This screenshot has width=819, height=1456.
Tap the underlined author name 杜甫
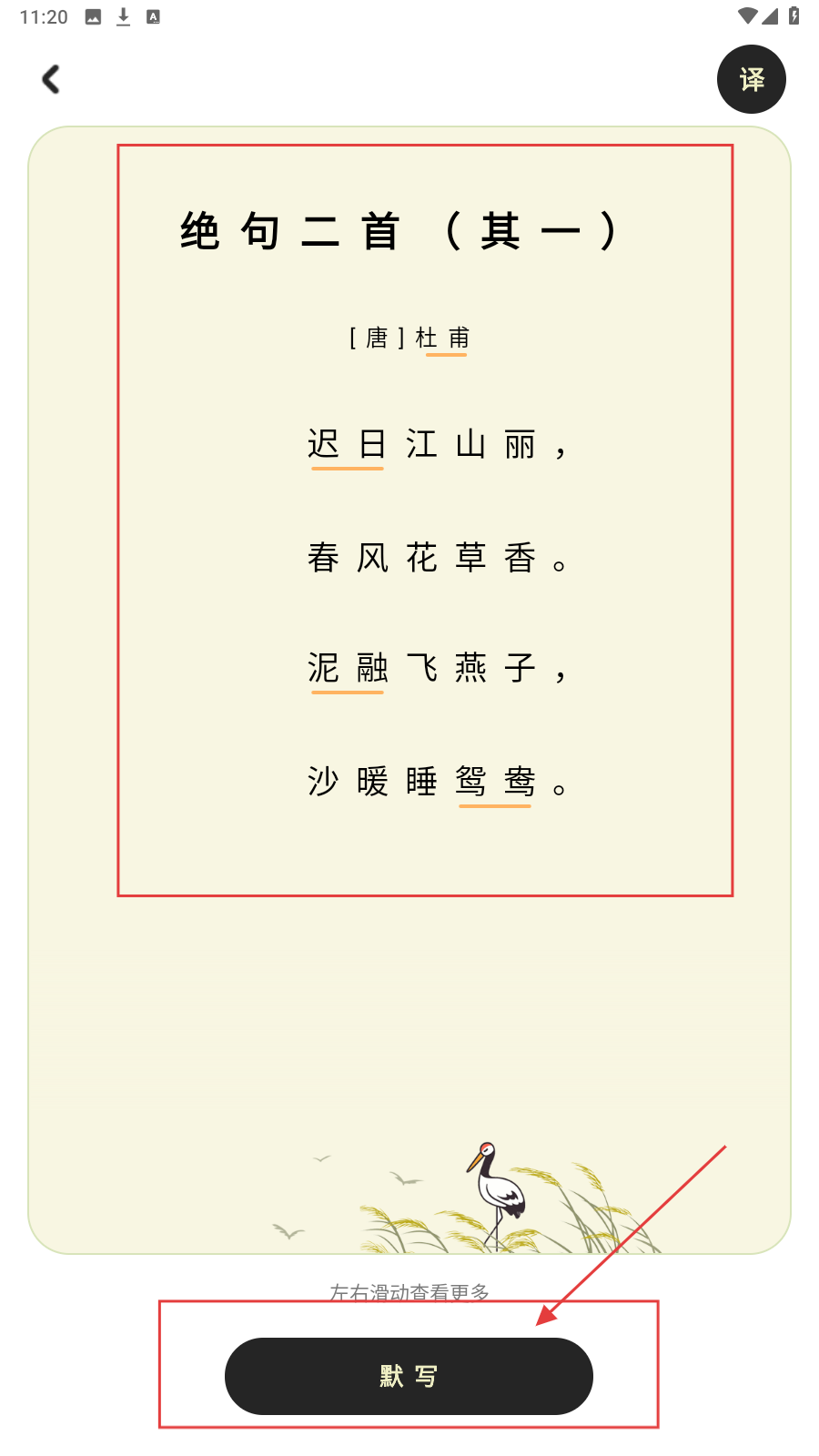point(443,339)
